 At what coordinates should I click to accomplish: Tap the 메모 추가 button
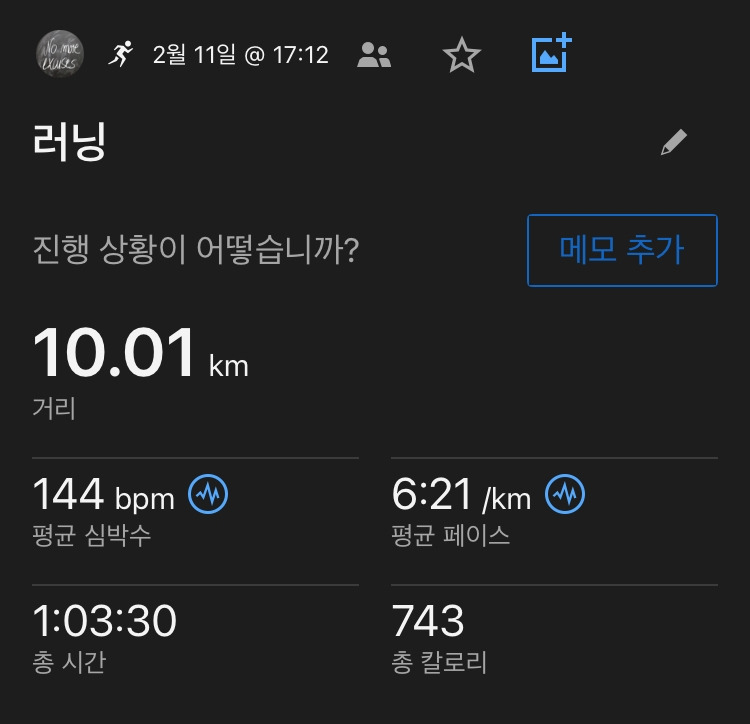(622, 250)
